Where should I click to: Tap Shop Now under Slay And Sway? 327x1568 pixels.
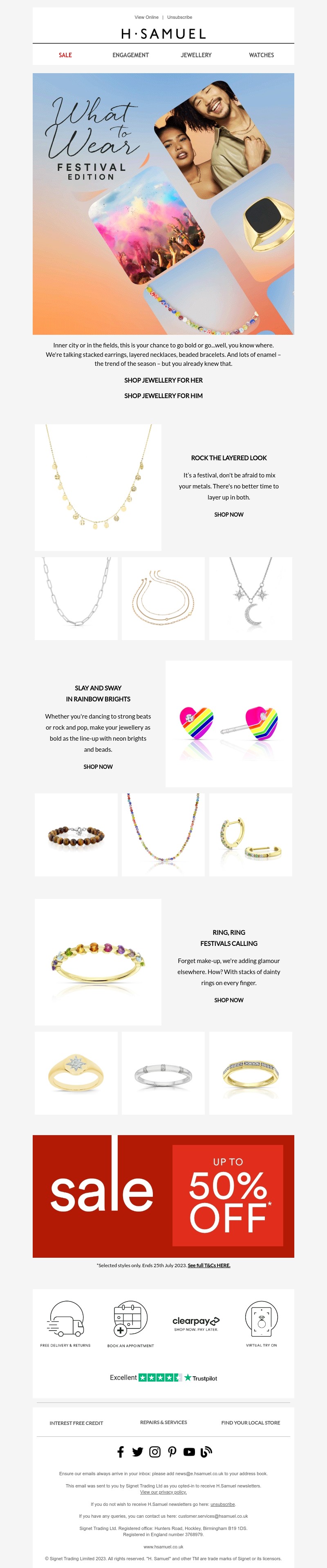tap(98, 766)
